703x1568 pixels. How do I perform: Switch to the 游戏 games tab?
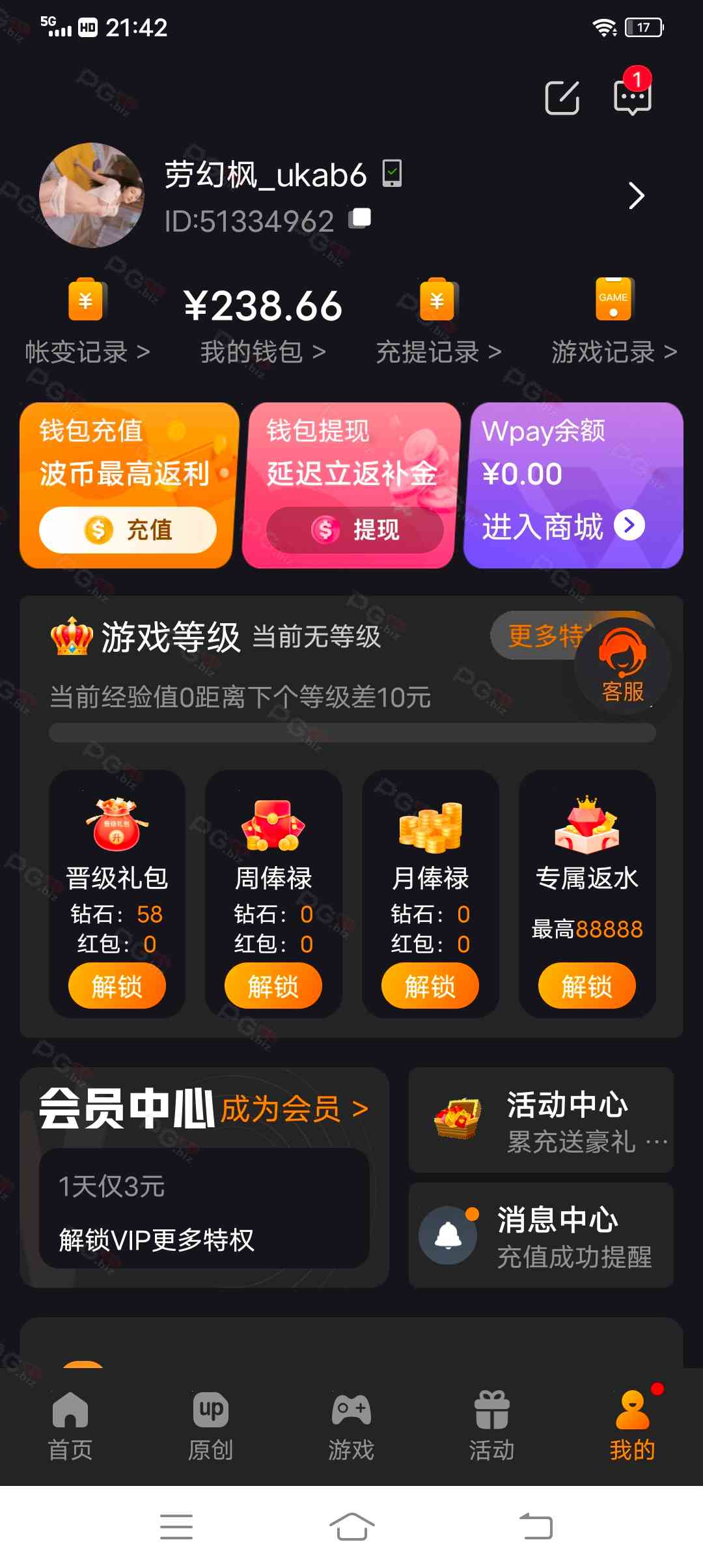point(351,1426)
